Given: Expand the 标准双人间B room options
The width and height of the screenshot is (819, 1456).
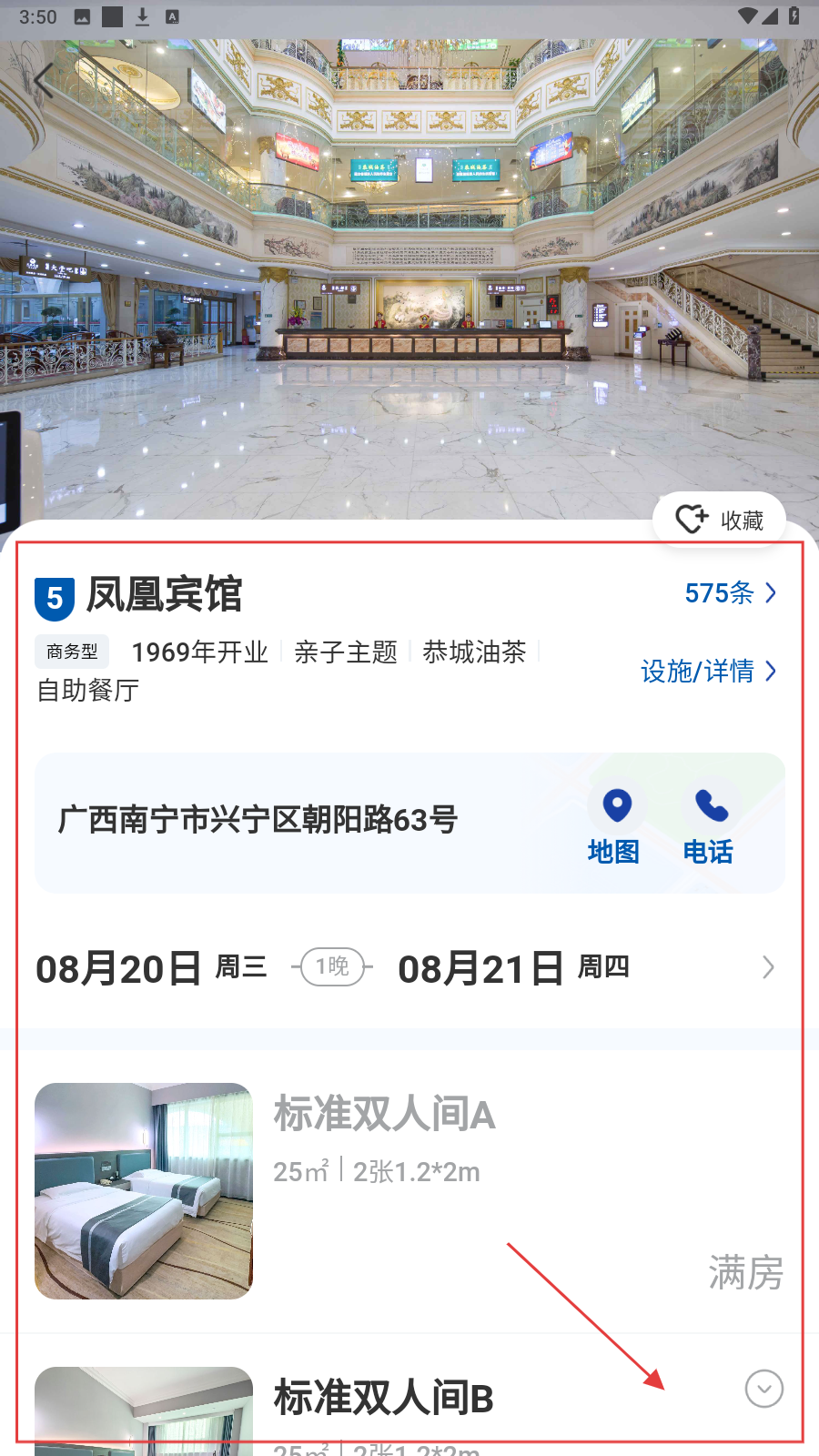Looking at the screenshot, I should (763, 1389).
